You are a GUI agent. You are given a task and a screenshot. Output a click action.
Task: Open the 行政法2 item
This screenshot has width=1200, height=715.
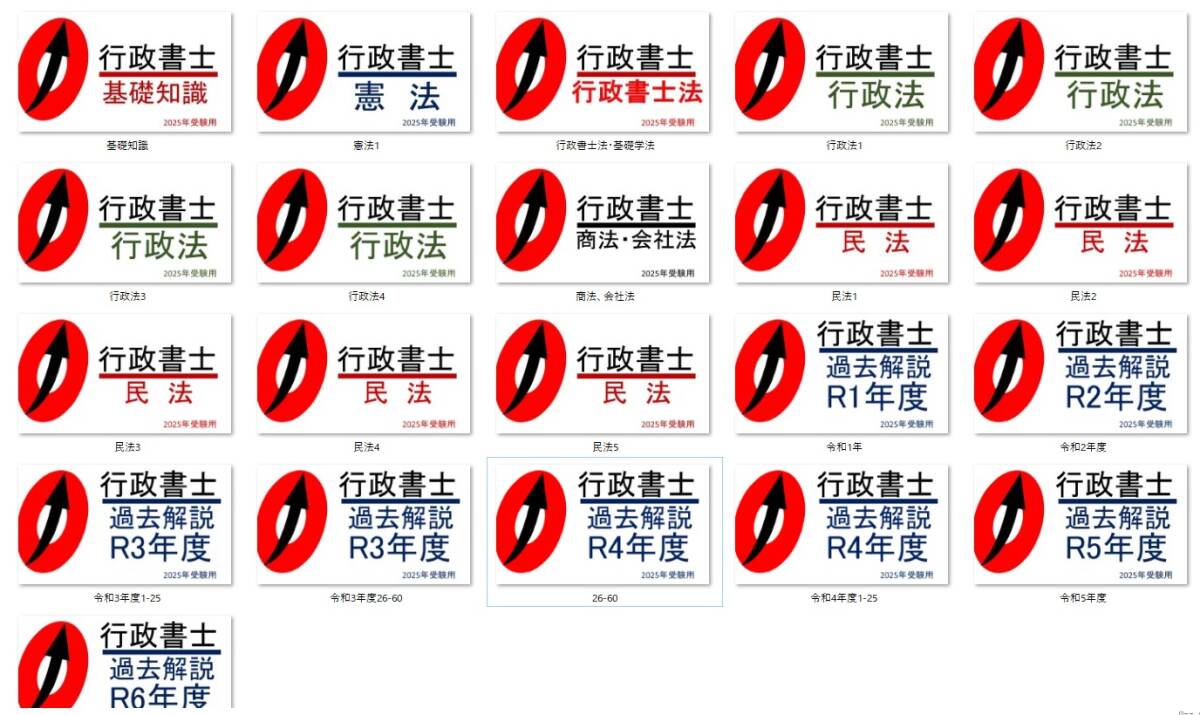pyautogui.click(x=1081, y=72)
